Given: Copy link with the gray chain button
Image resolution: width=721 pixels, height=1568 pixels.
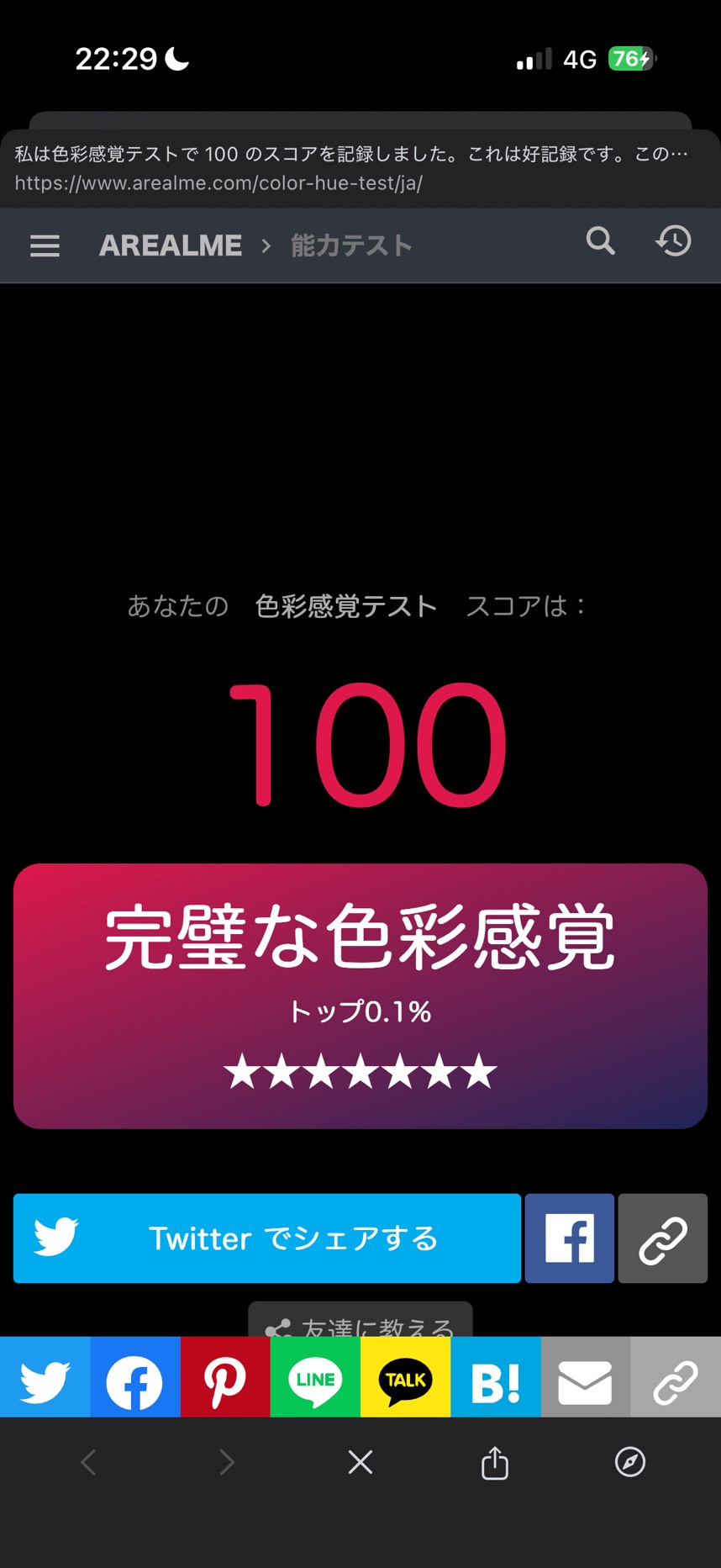Looking at the screenshot, I should (663, 1238).
